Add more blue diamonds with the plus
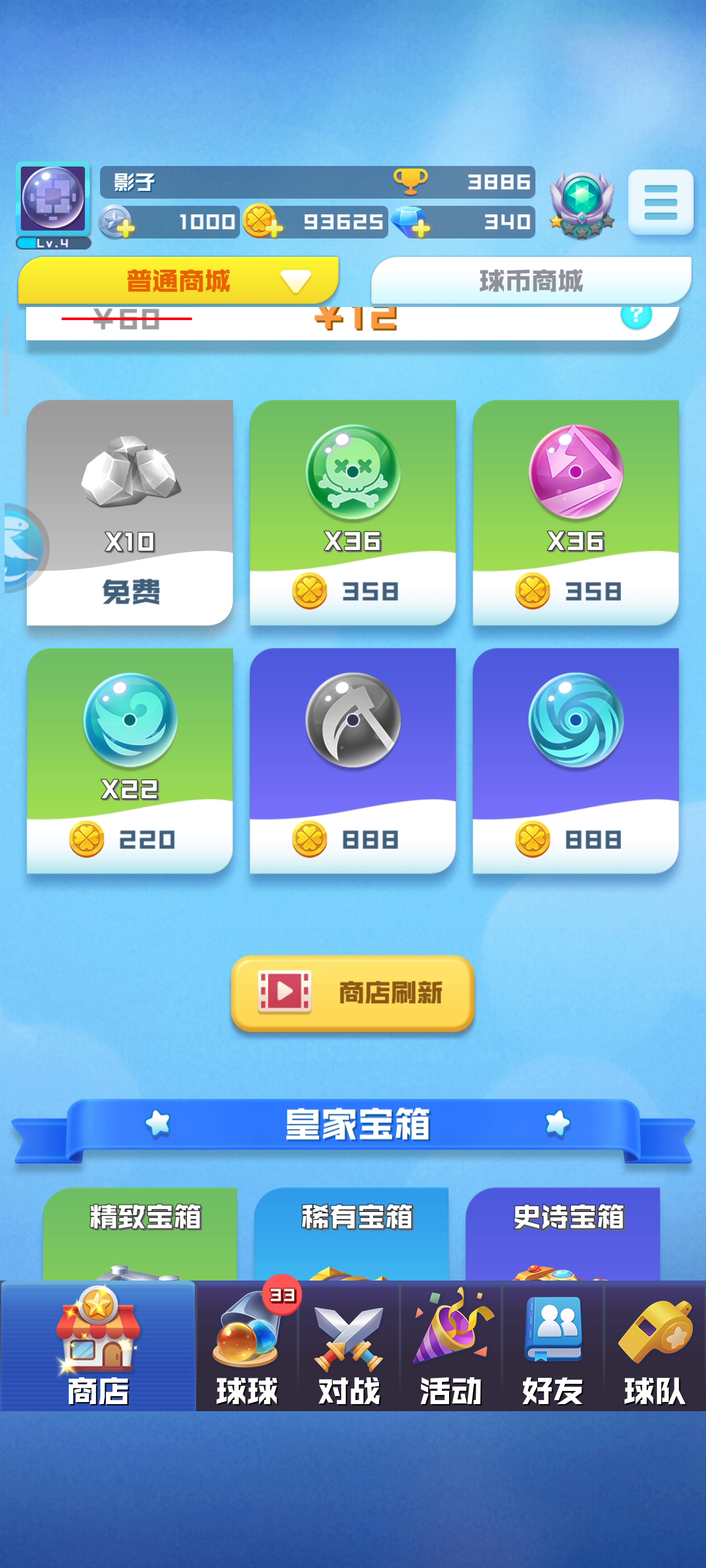The image size is (706, 1568). pyautogui.click(x=421, y=229)
